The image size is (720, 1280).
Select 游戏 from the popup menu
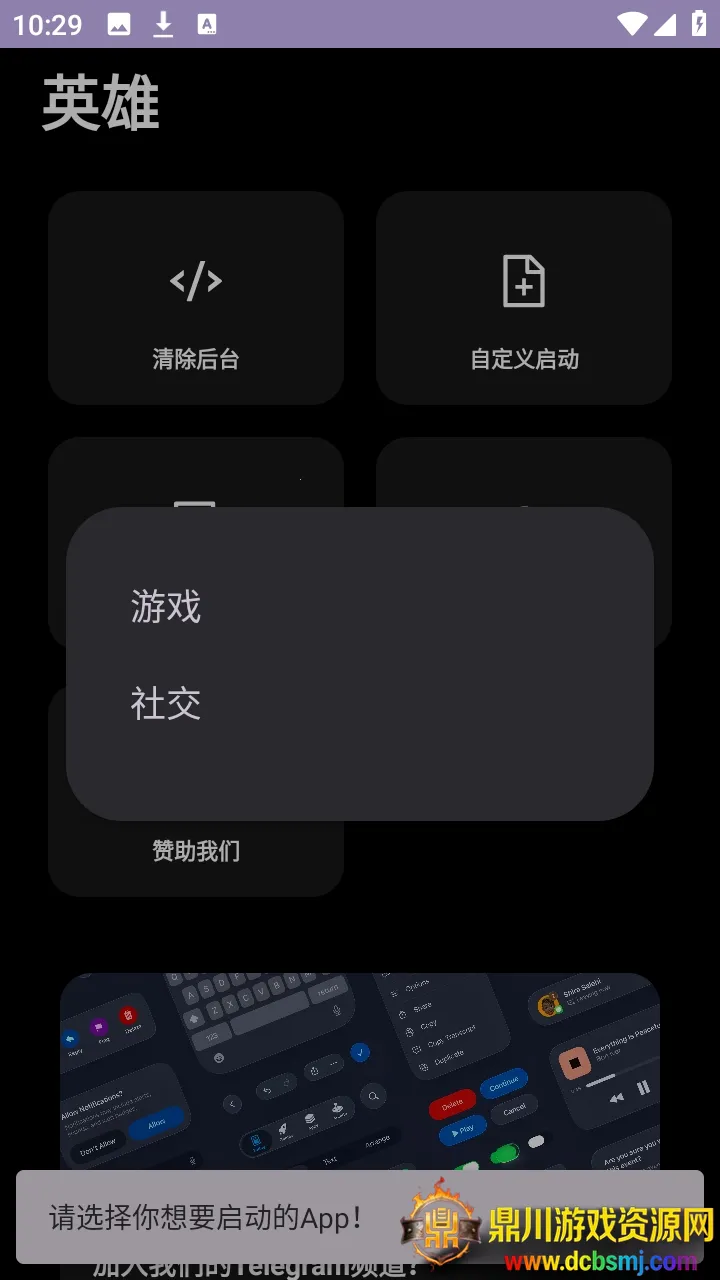click(x=166, y=607)
